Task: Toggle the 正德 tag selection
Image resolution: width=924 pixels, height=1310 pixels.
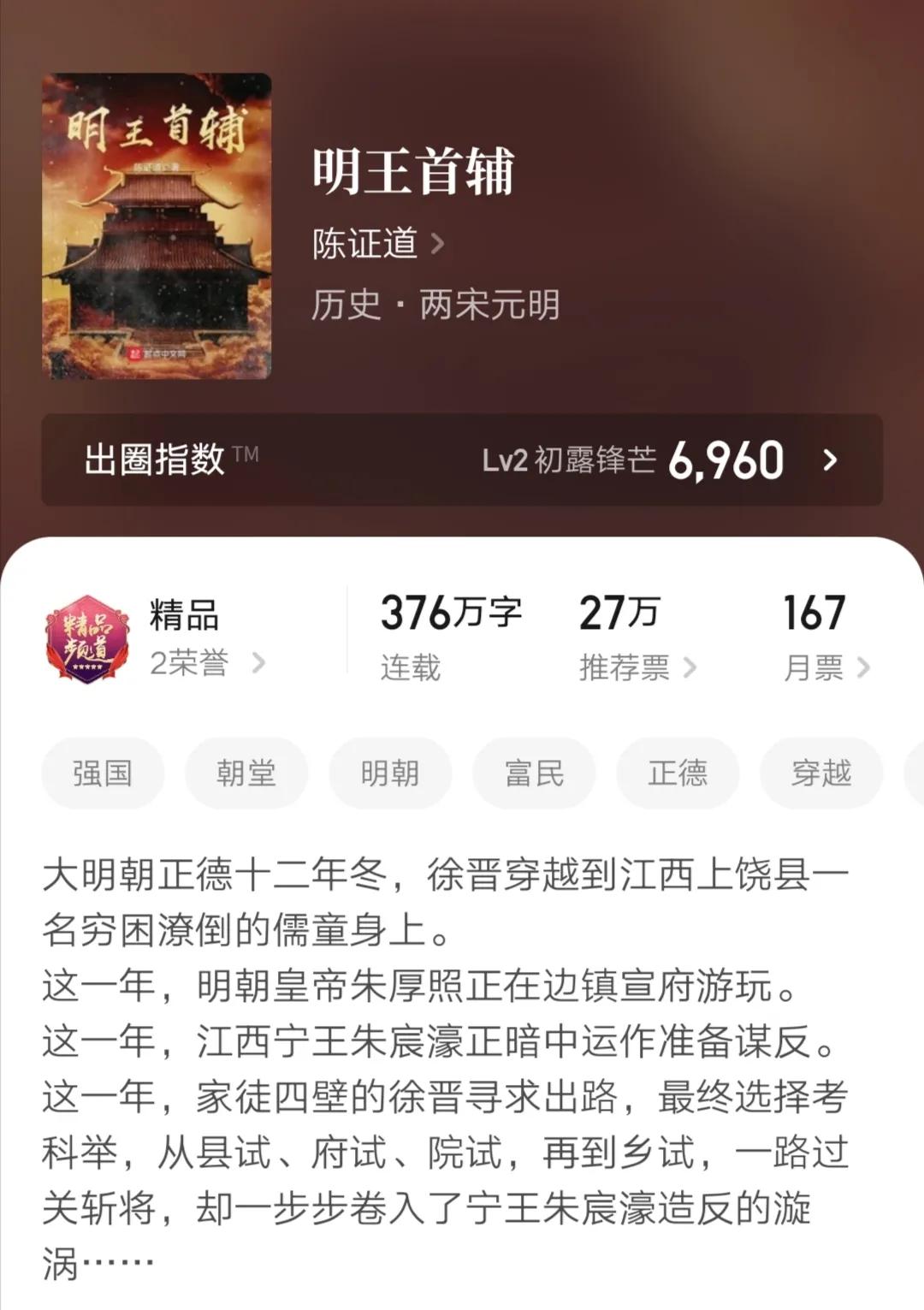Action: [x=678, y=773]
